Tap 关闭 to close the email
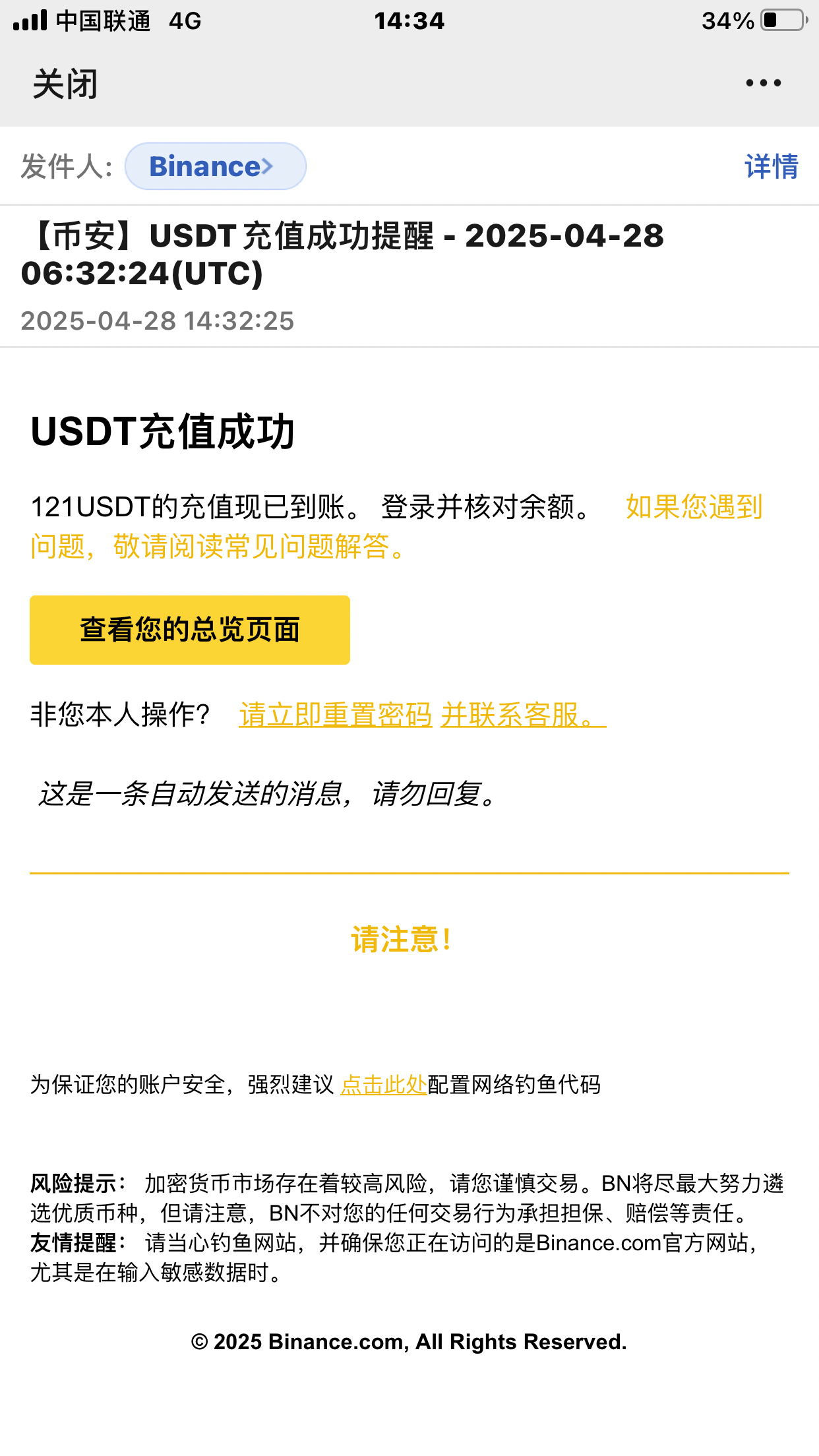This screenshot has height=1456, width=819. (x=65, y=84)
